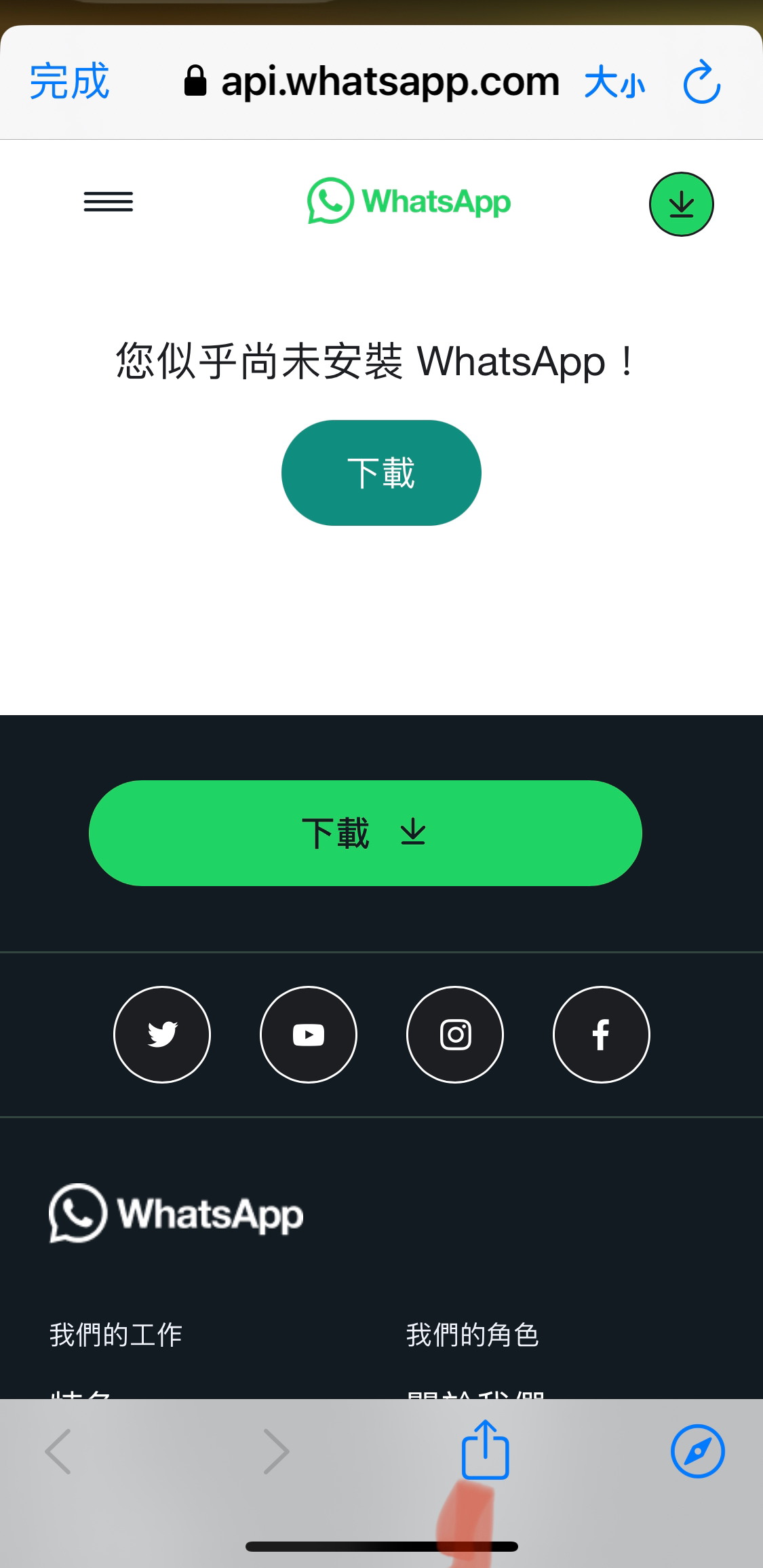The height and width of the screenshot is (1568, 763).
Task: Tap the green circular download icon
Action: tap(682, 204)
